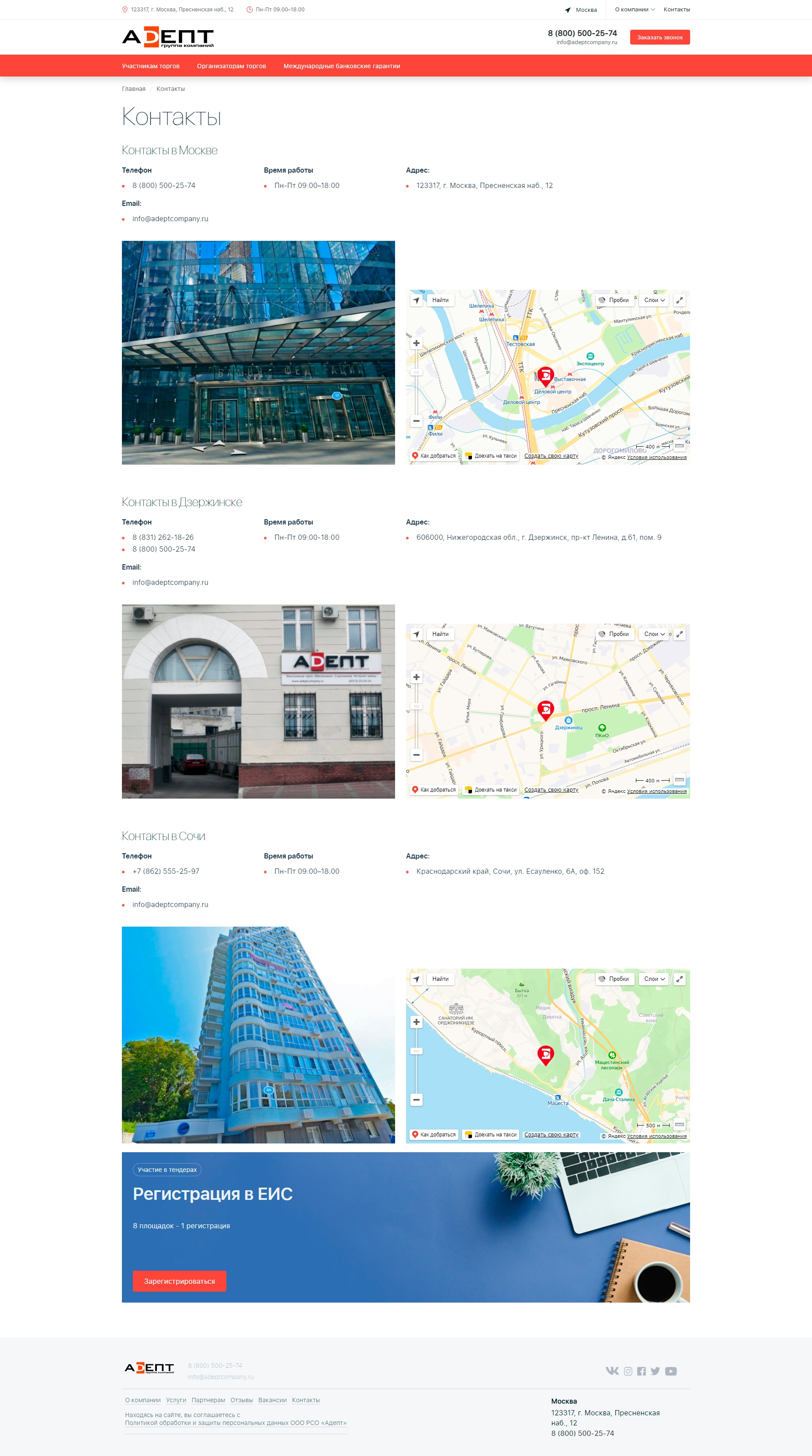Toggle Пробки on the Moscow map

click(614, 300)
